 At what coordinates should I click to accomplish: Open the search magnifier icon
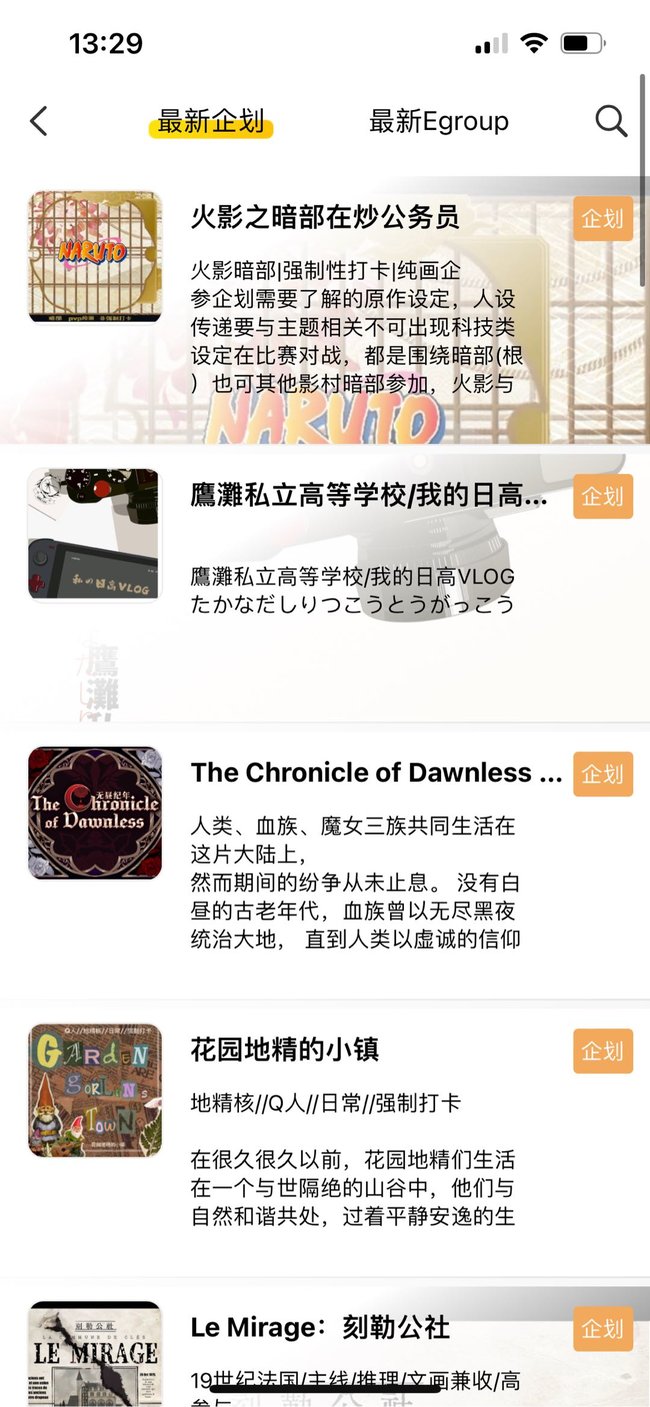point(610,121)
